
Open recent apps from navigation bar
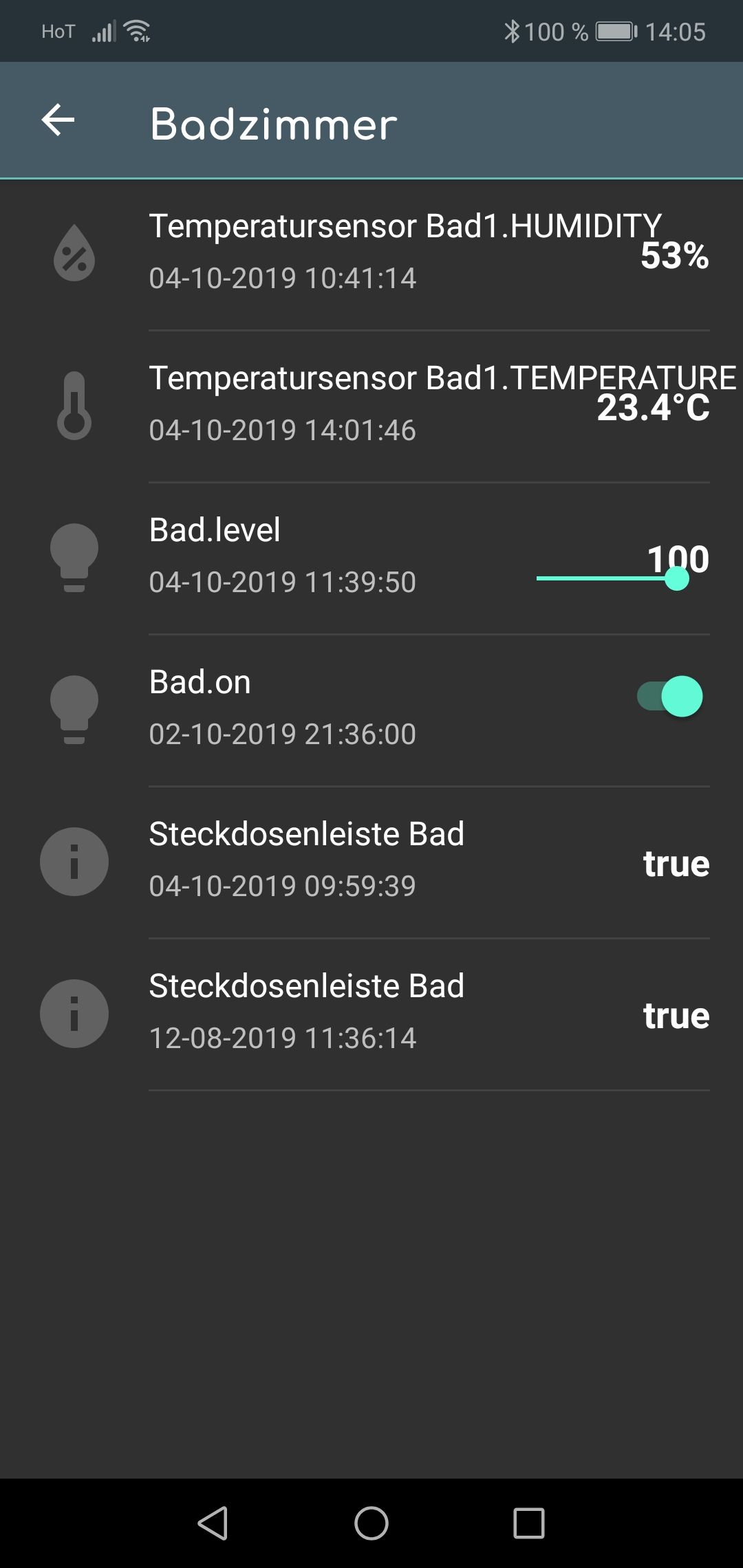[x=529, y=1523]
